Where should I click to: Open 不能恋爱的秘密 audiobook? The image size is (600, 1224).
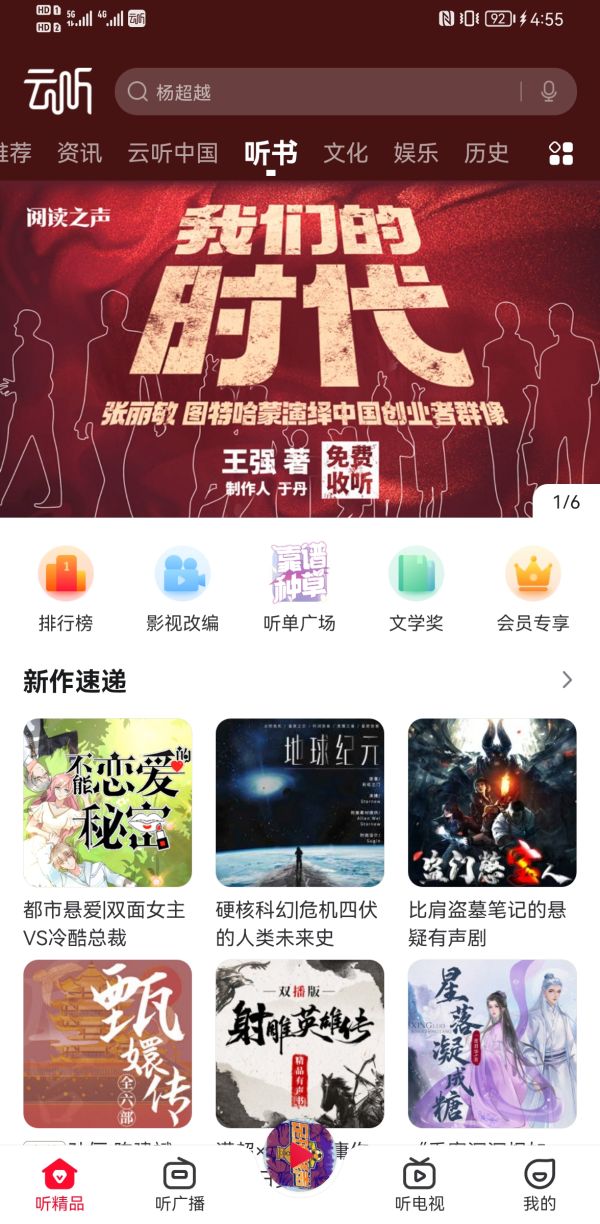pyautogui.click(x=108, y=802)
